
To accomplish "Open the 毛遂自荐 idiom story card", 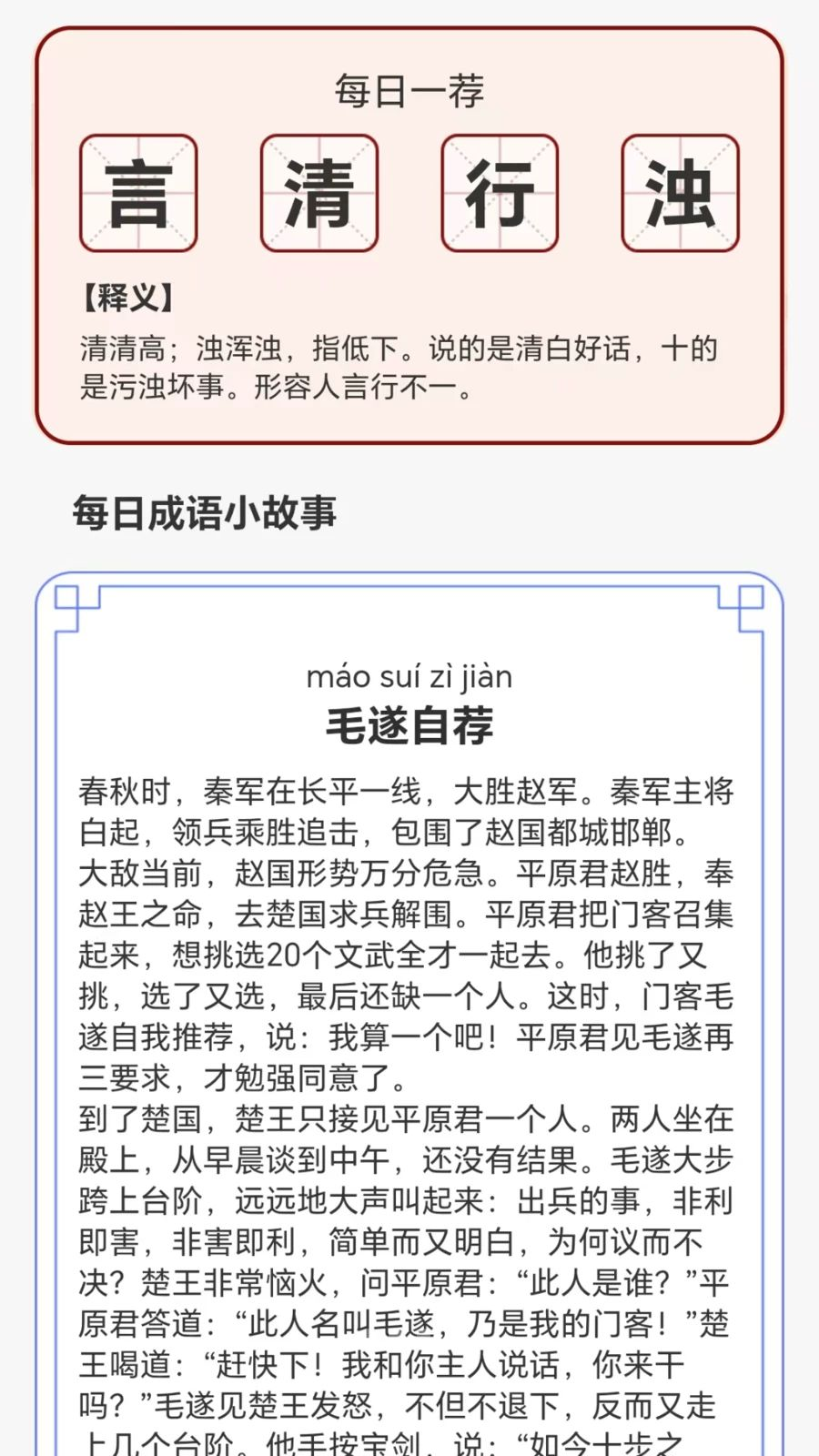I will coord(409,1014).
